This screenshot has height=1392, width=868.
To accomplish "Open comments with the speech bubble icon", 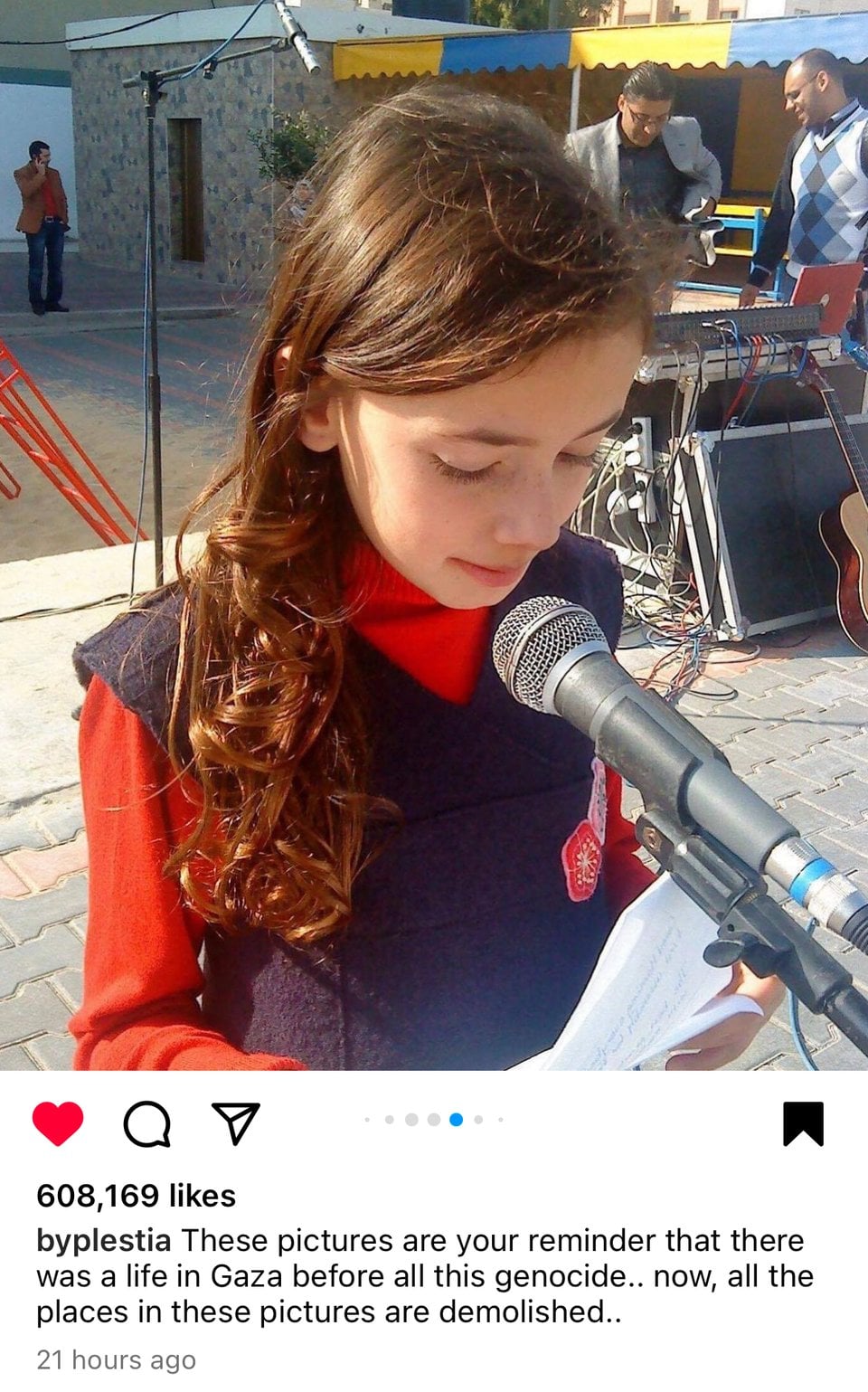I will coord(146,1124).
